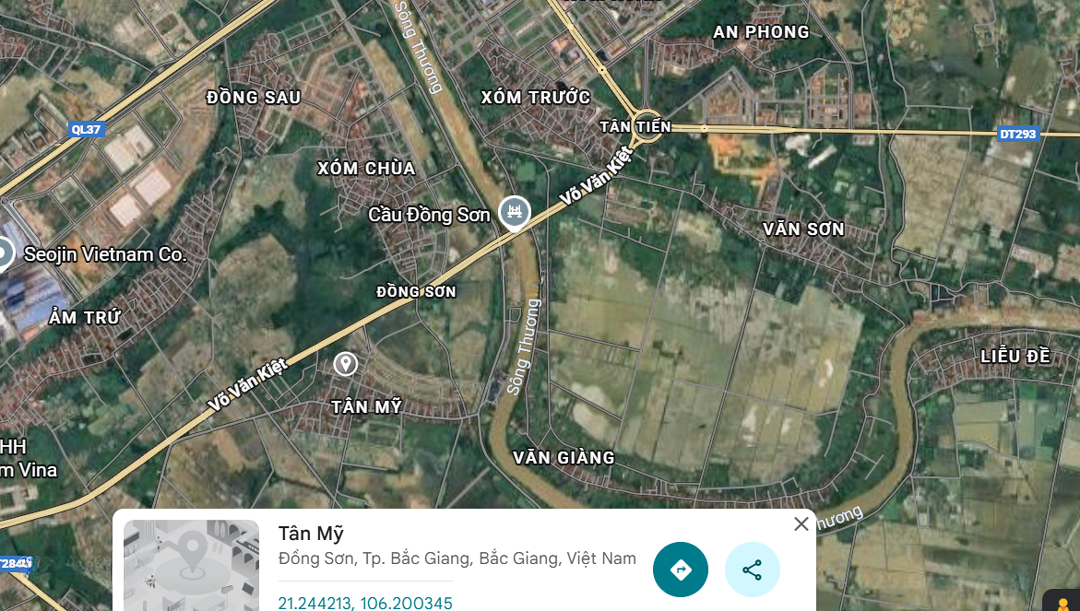
Task: Share the Tân Mỹ location
Action: pyautogui.click(x=752, y=570)
